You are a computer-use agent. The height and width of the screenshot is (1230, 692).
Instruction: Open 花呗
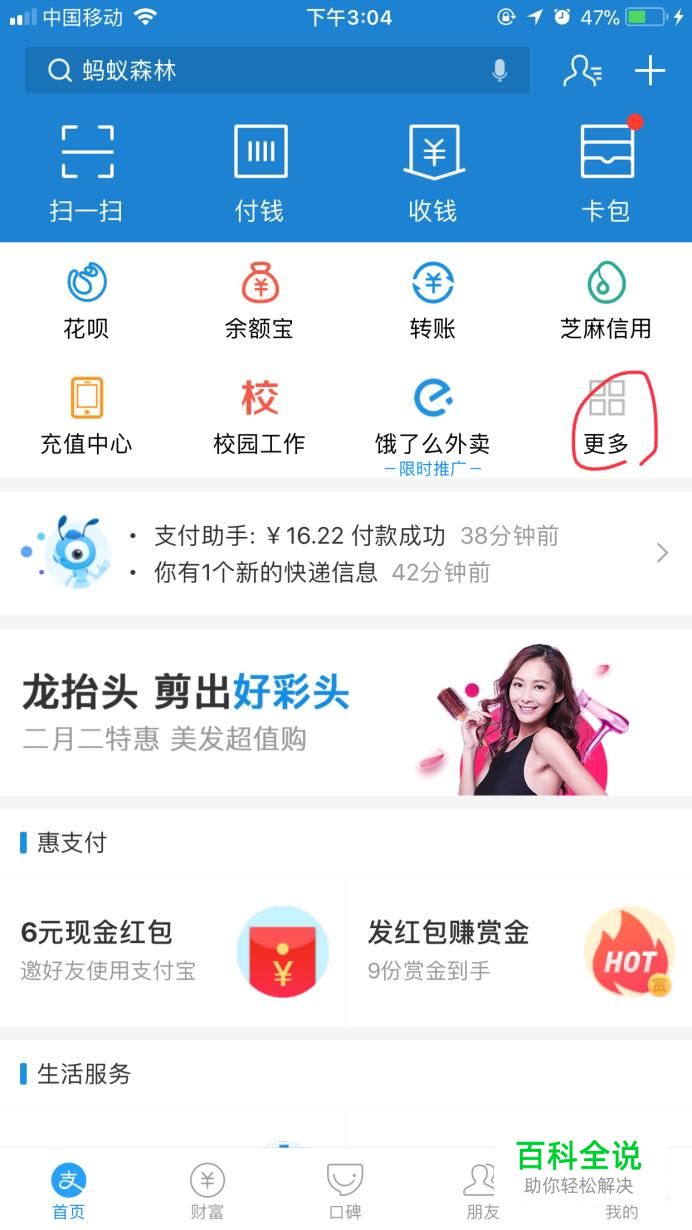[87, 300]
